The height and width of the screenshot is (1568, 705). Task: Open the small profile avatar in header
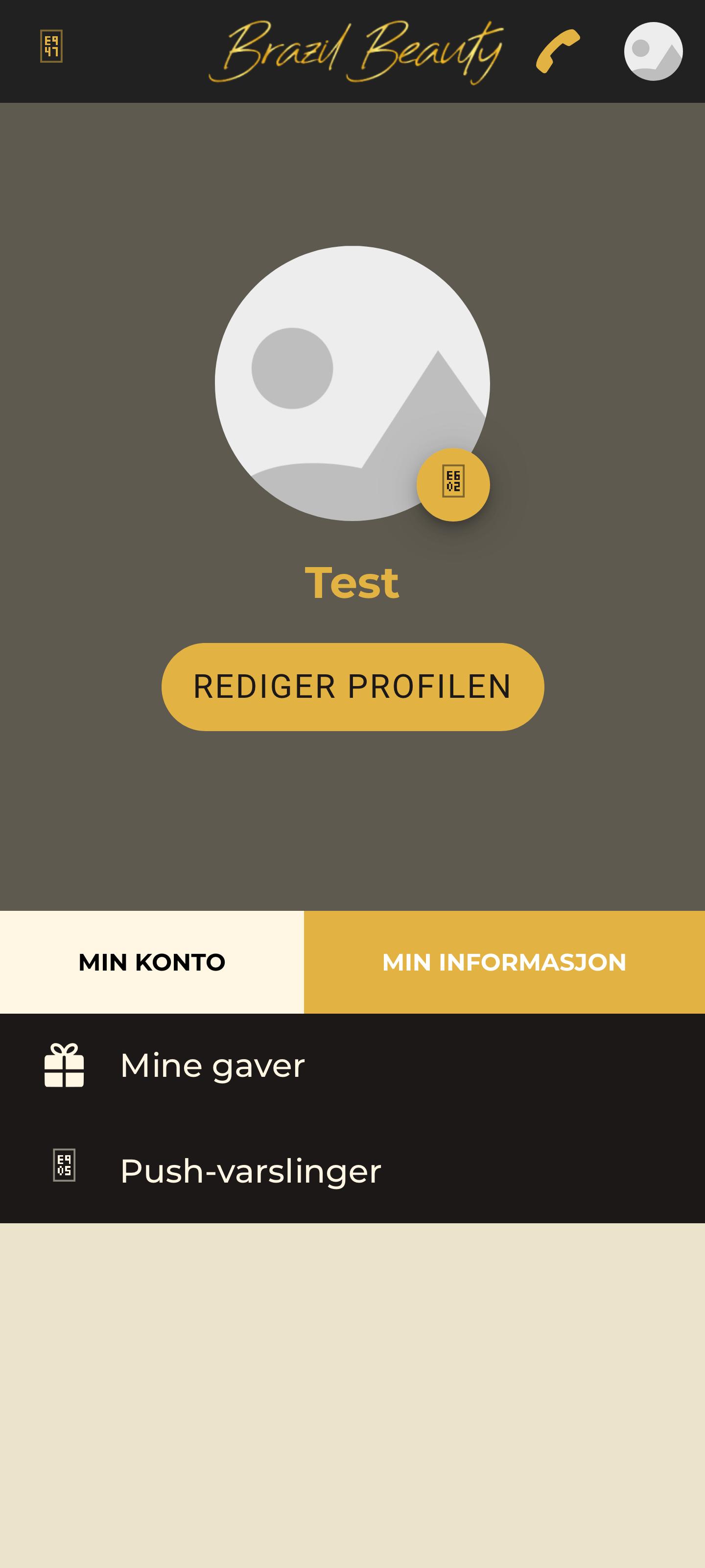pyautogui.click(x=653, y=51)
